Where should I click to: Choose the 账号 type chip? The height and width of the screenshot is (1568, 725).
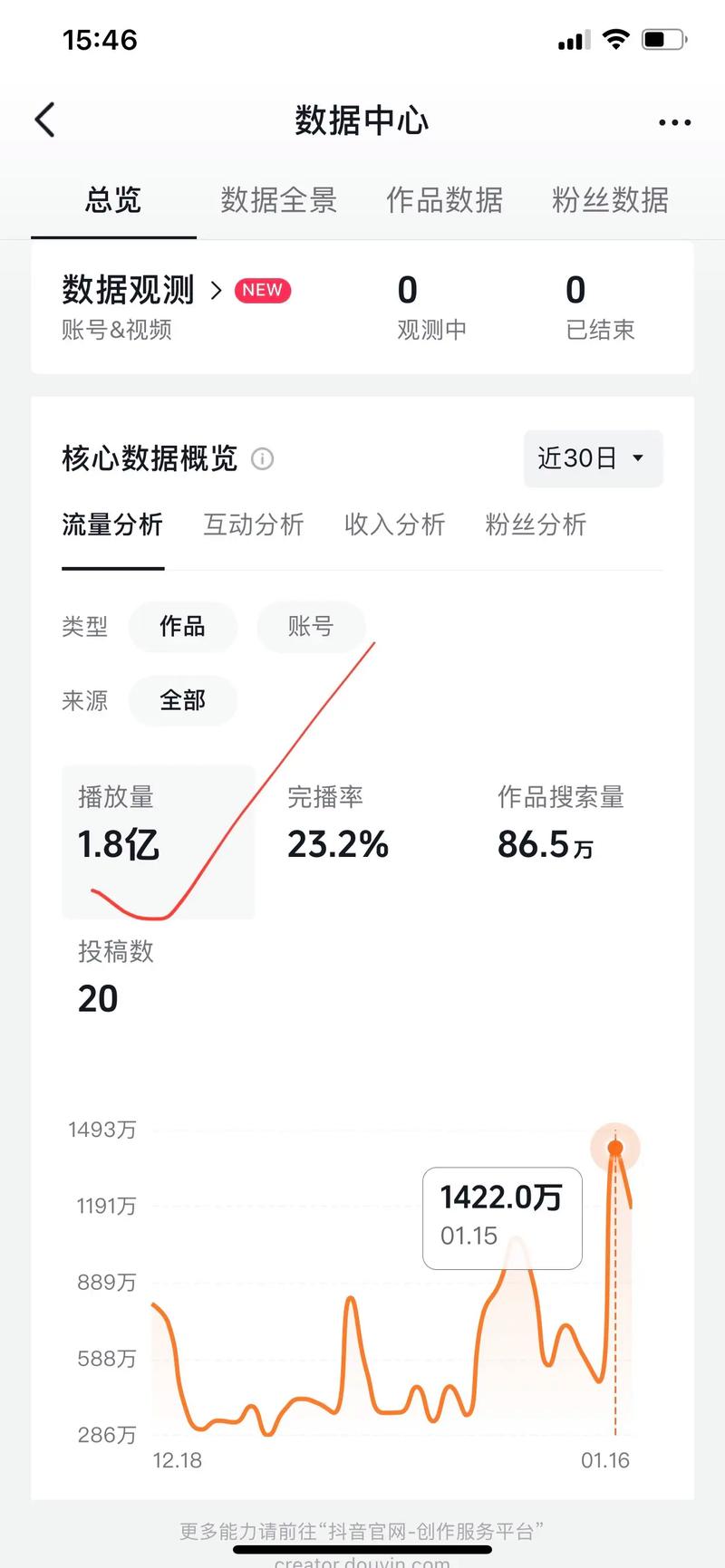[311, 626]
